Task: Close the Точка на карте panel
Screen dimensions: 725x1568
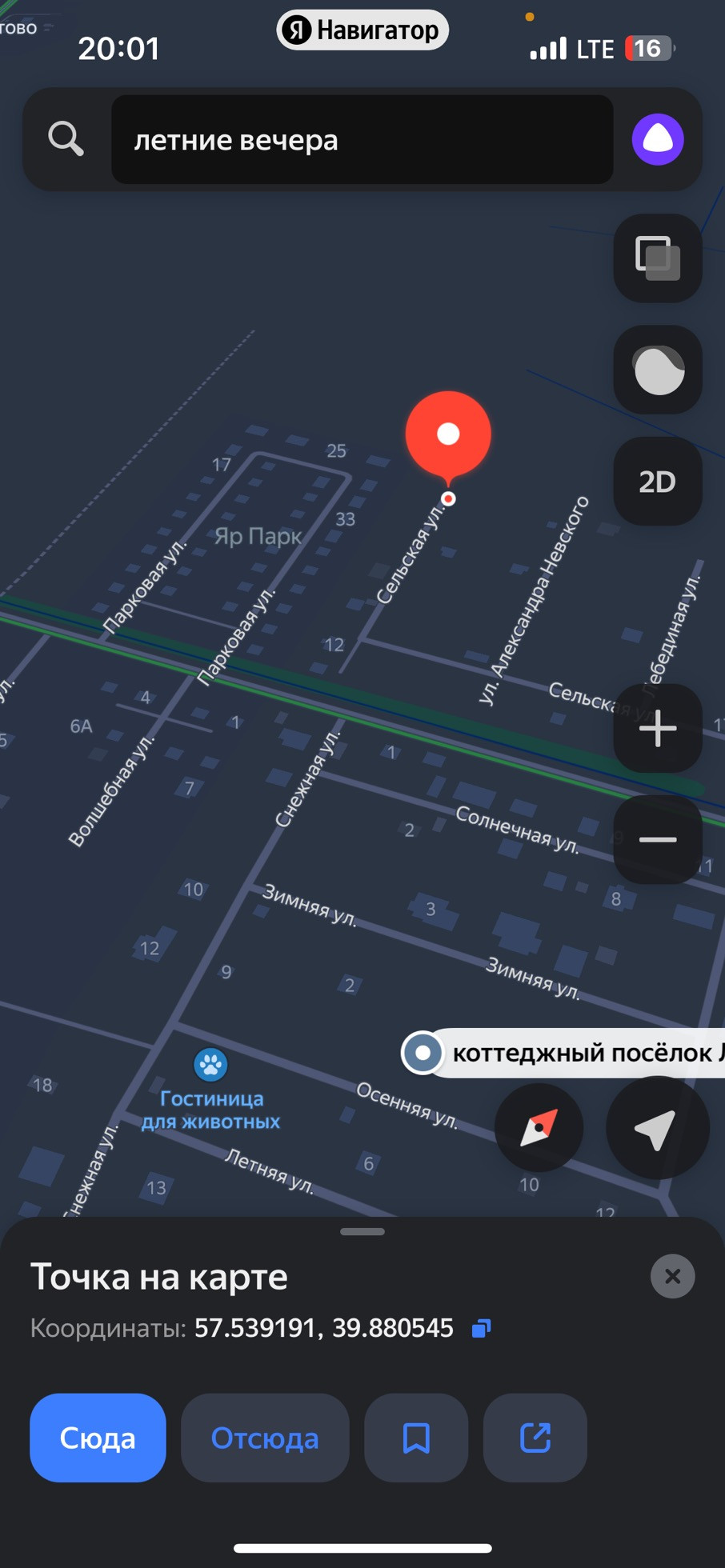Action: (x=672, y=1276)
